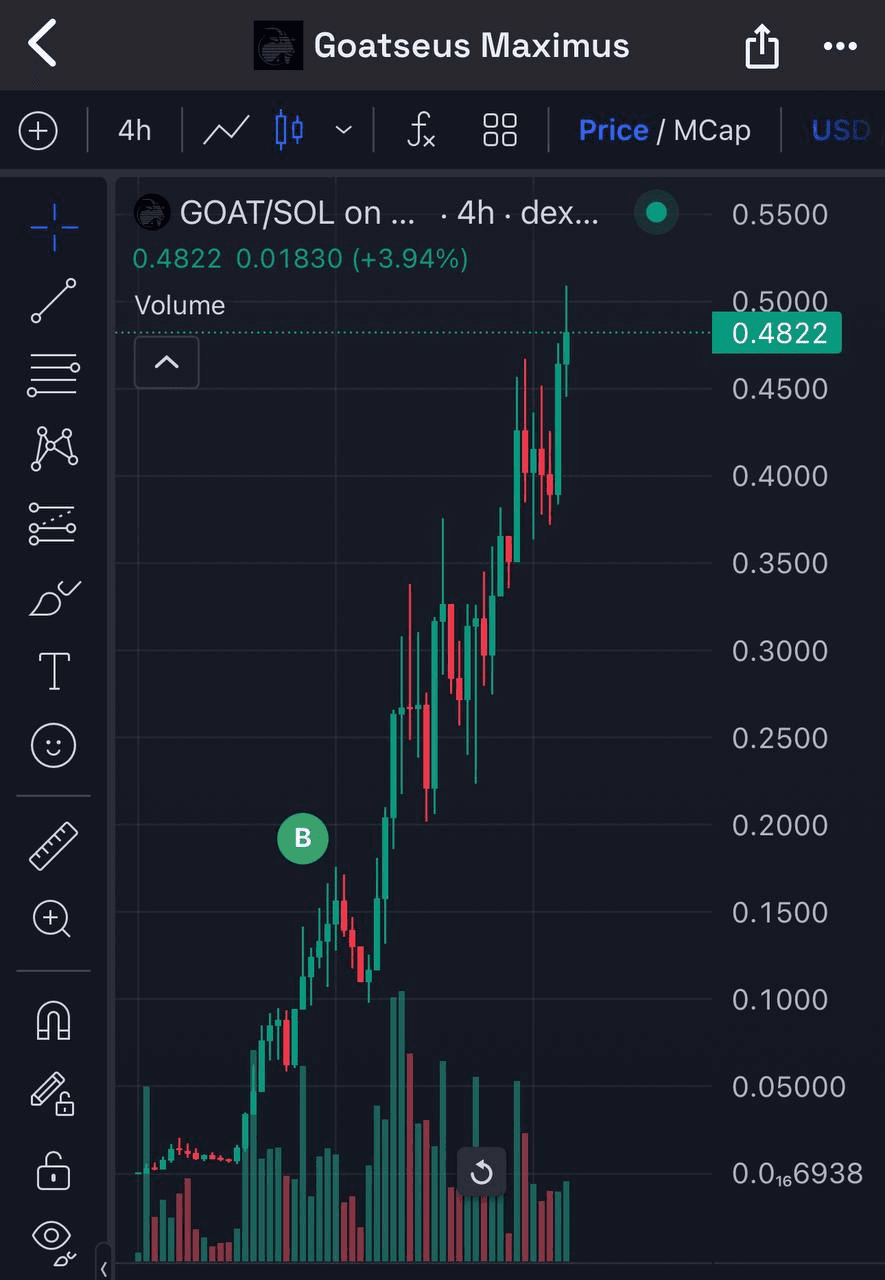Image resolution: width=885 pixels, height=1280 pixels.
Task: Reset the chart view with the undo arrow
Action: click(x=481, y=1171)
